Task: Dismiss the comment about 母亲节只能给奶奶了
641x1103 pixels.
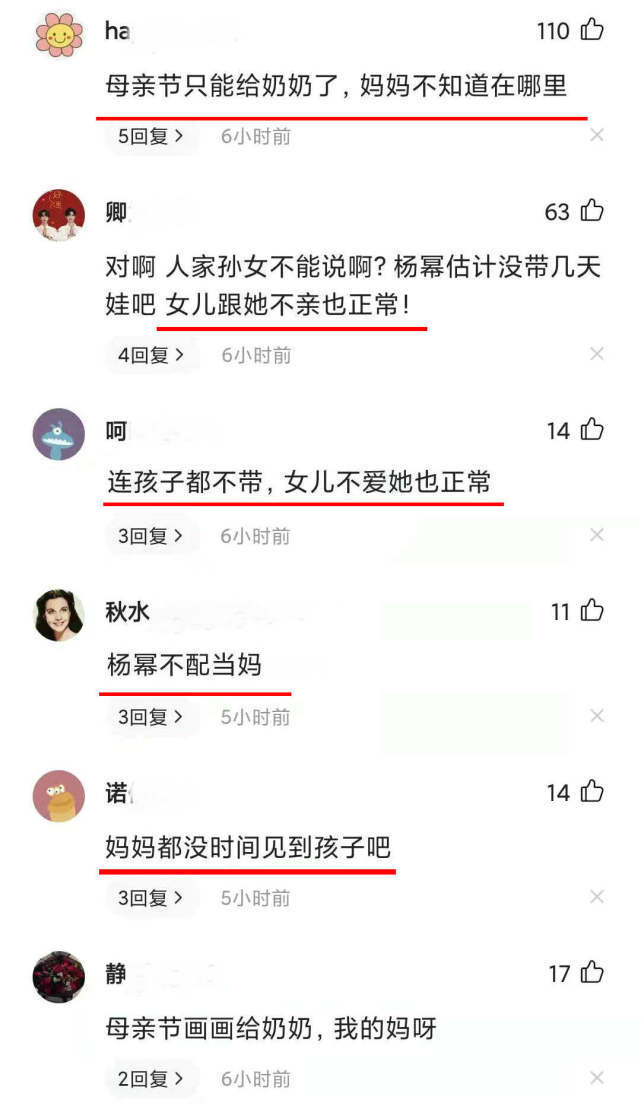Action: coord(597,135)
